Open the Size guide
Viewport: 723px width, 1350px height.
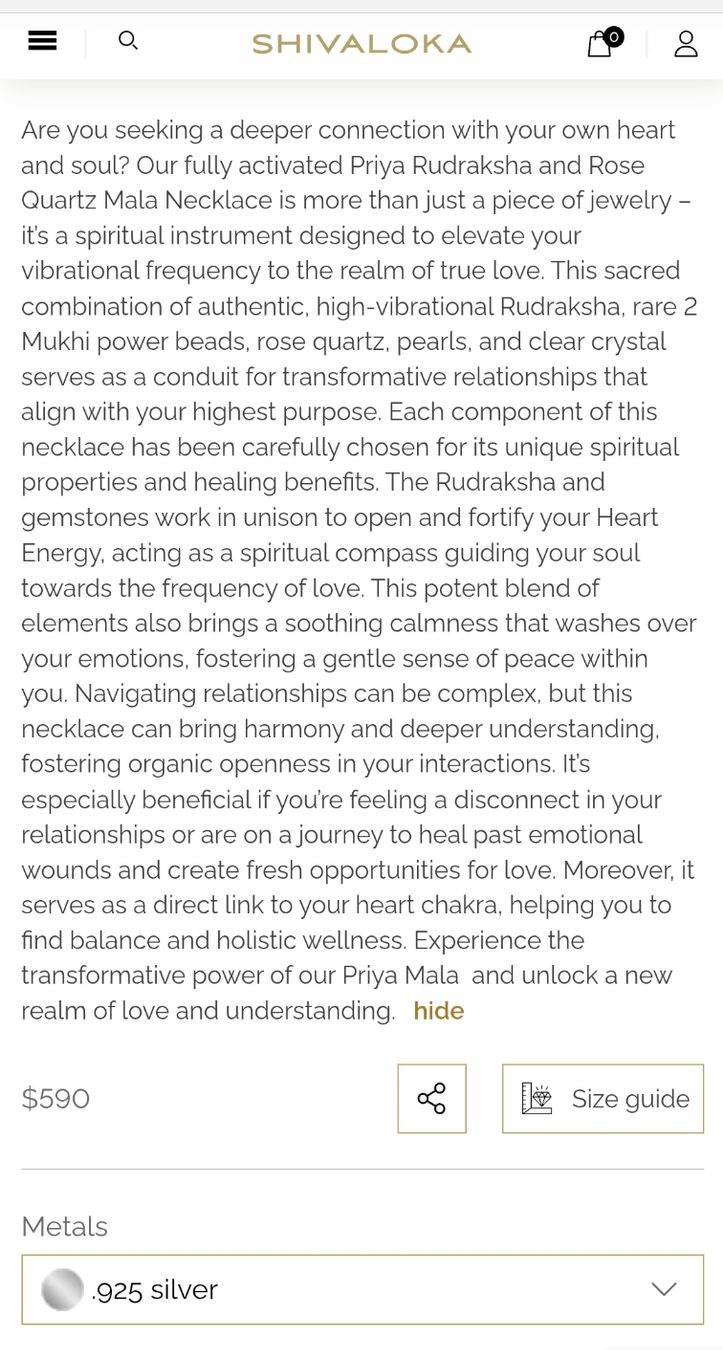[602, 1098]
